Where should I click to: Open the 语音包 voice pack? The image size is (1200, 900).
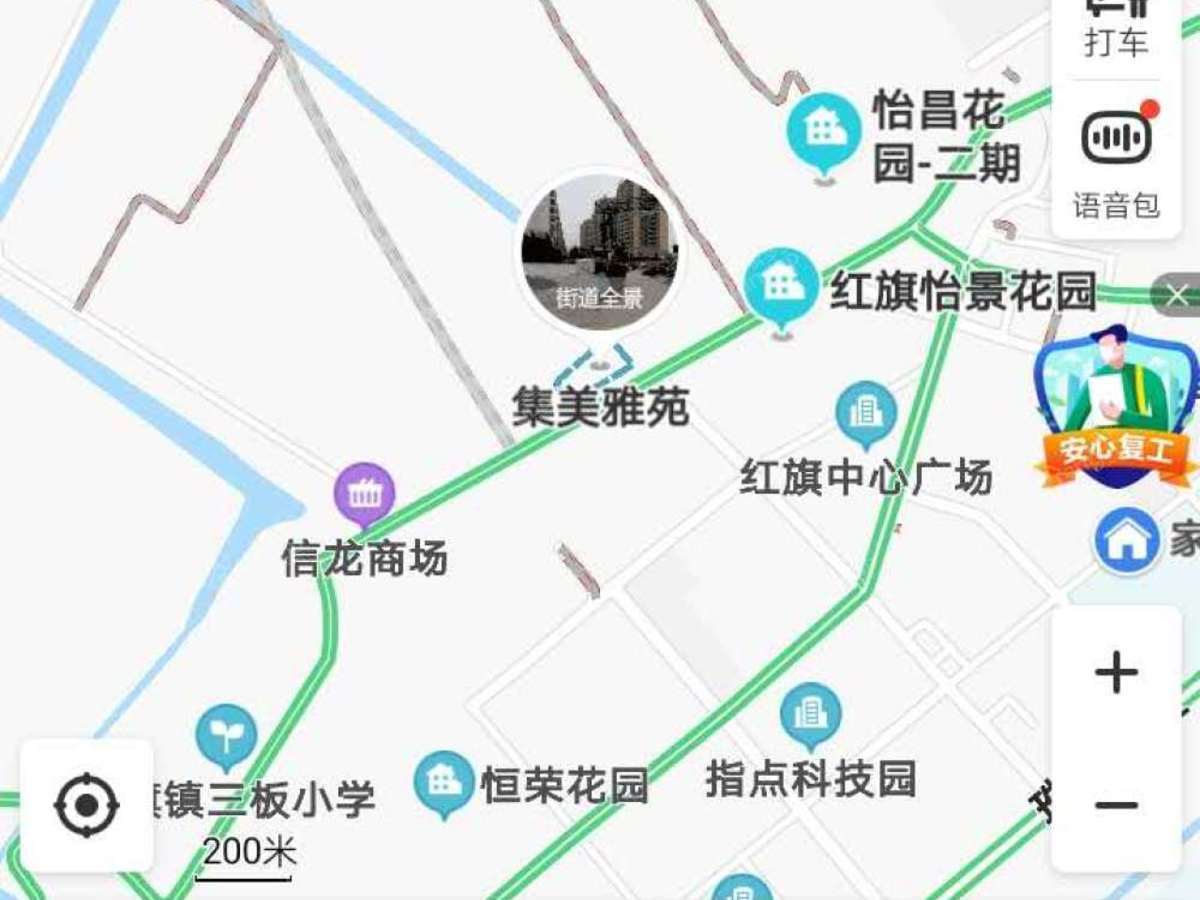[1116, 160]
